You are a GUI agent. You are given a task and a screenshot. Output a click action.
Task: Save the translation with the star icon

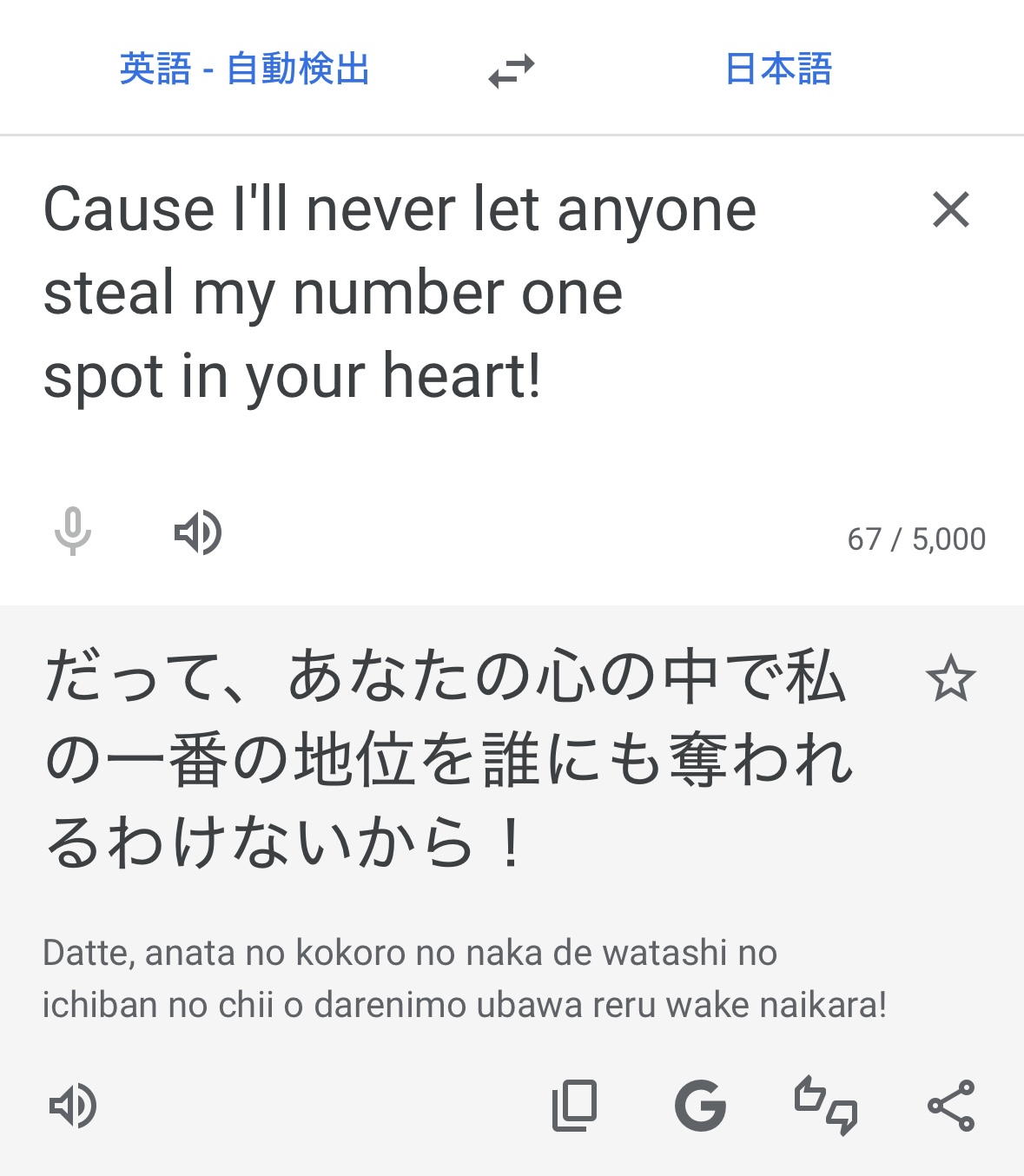[x=951, y=678]
